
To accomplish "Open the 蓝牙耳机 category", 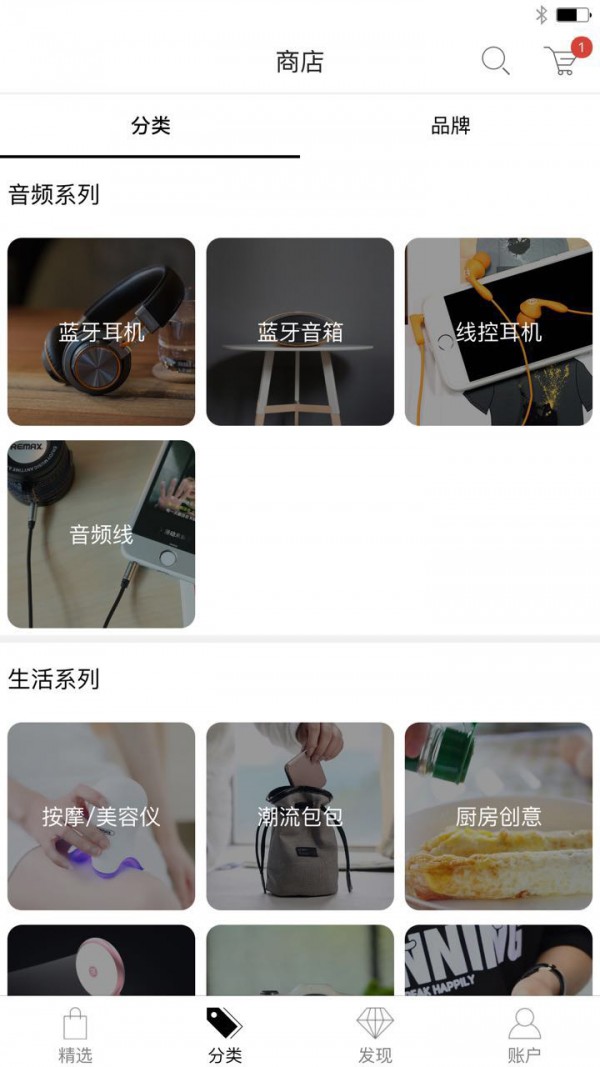I will 101,332.
